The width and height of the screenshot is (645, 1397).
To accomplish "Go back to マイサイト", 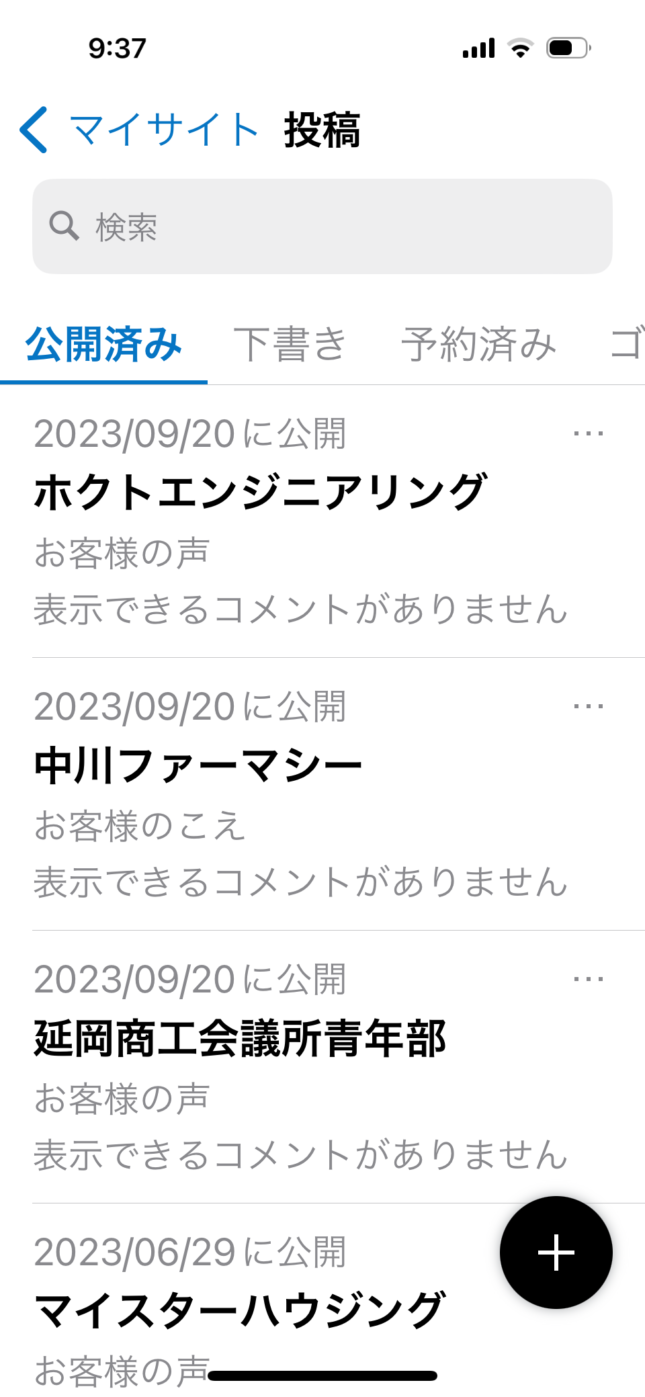I will pos(140,131).
